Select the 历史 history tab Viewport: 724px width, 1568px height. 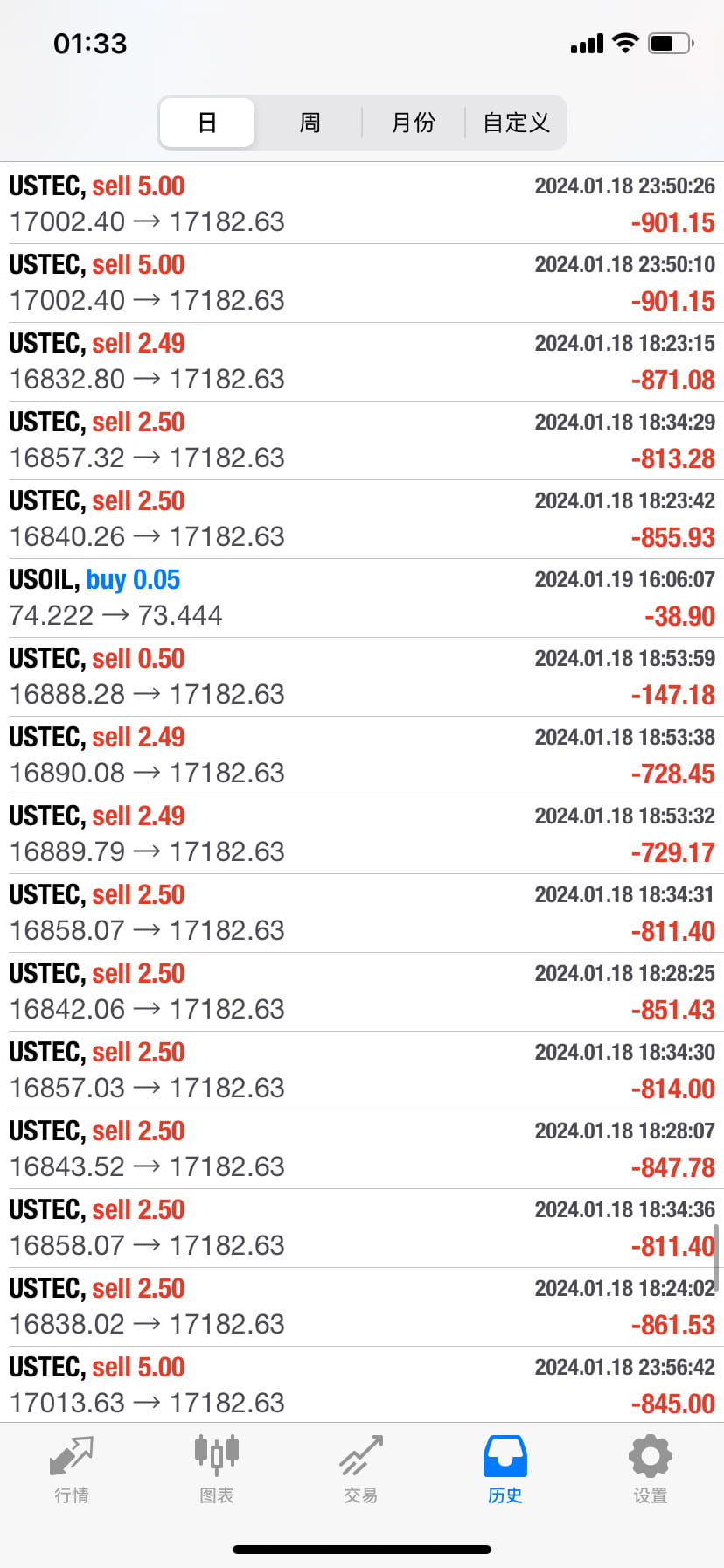point(505,1469)
